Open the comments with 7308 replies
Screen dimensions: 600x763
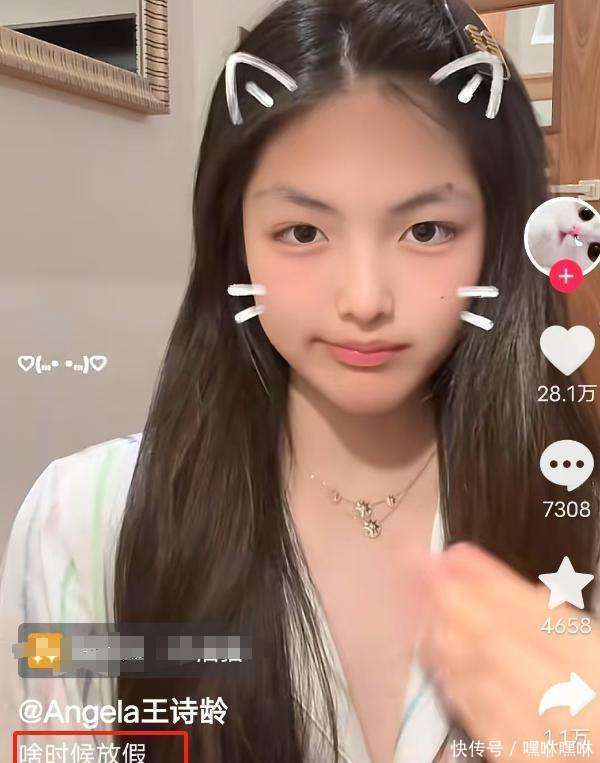[x=566, y=466]
